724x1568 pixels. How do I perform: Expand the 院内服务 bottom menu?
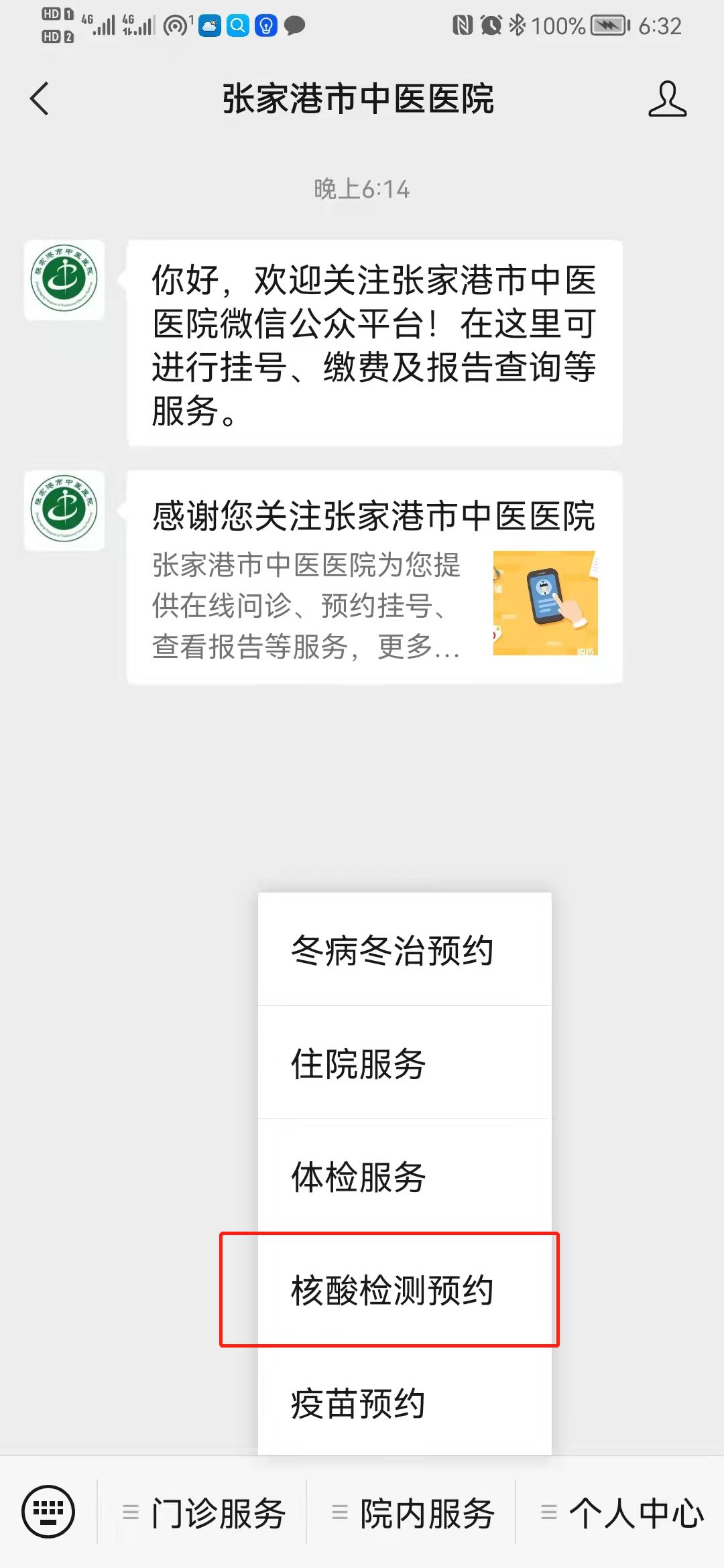(x=413, y=1513)
